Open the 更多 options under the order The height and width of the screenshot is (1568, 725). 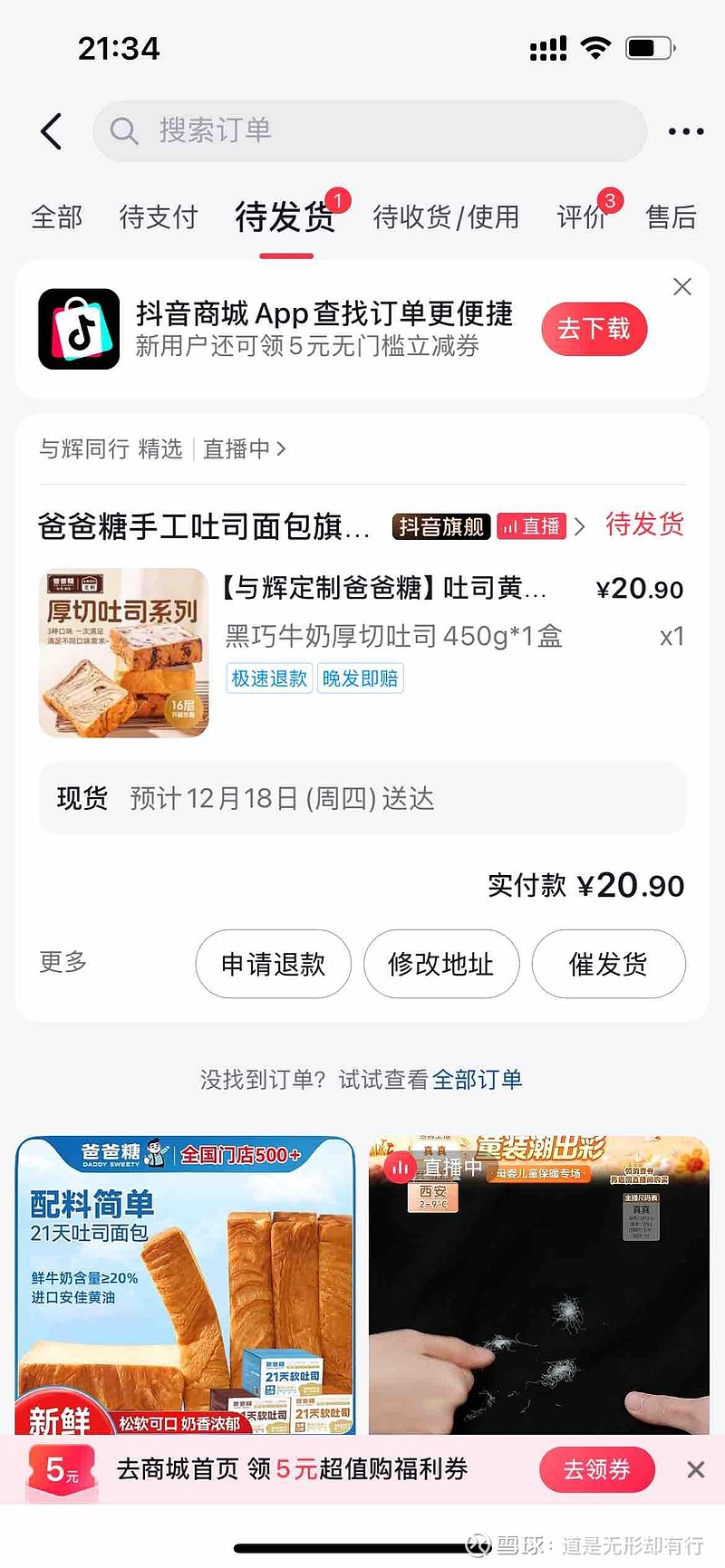coord(60,963)
